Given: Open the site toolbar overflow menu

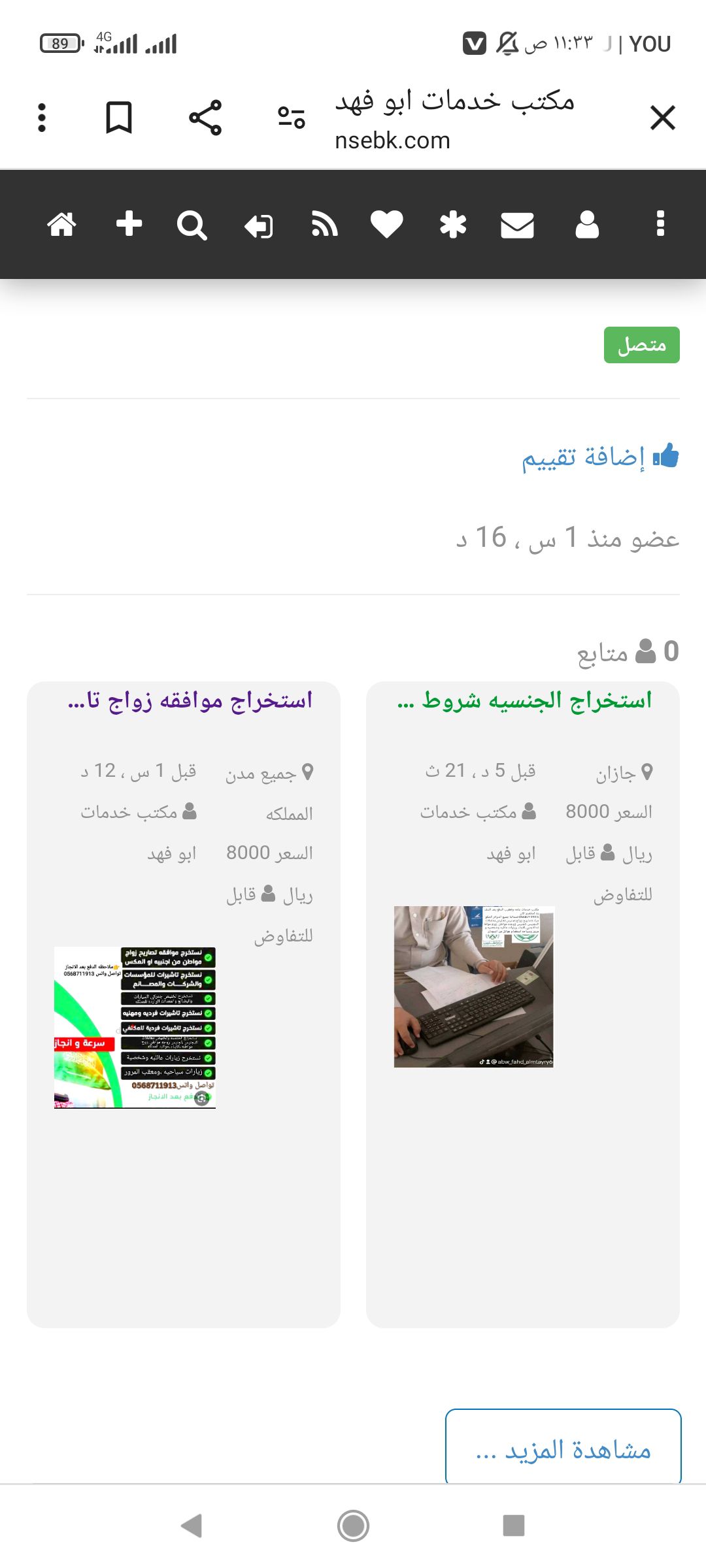Looking at the screenshot, I should [660, 224].
